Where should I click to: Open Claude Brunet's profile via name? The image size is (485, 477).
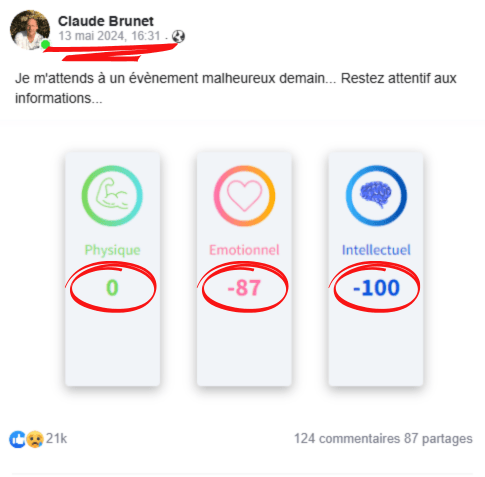tap(106, 21)
